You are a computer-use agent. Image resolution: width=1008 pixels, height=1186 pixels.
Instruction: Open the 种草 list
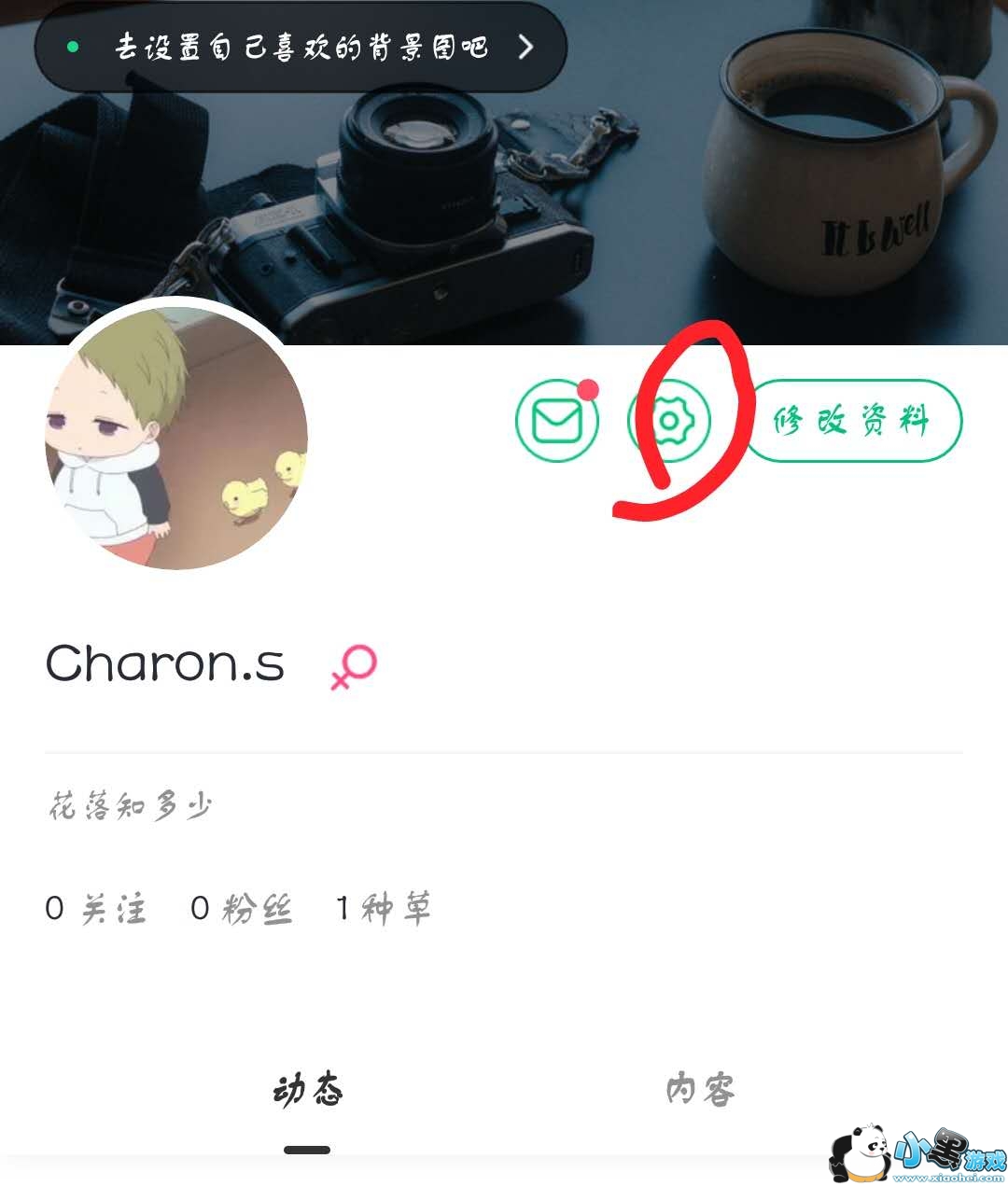click(x=384, y=908)
